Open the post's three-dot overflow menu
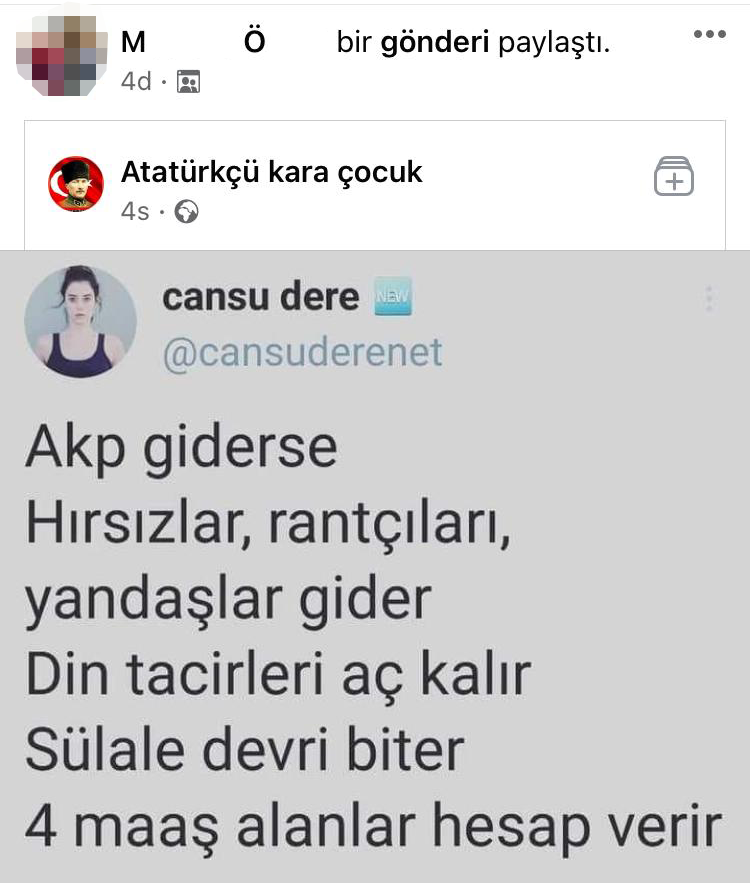 point(709,34)
